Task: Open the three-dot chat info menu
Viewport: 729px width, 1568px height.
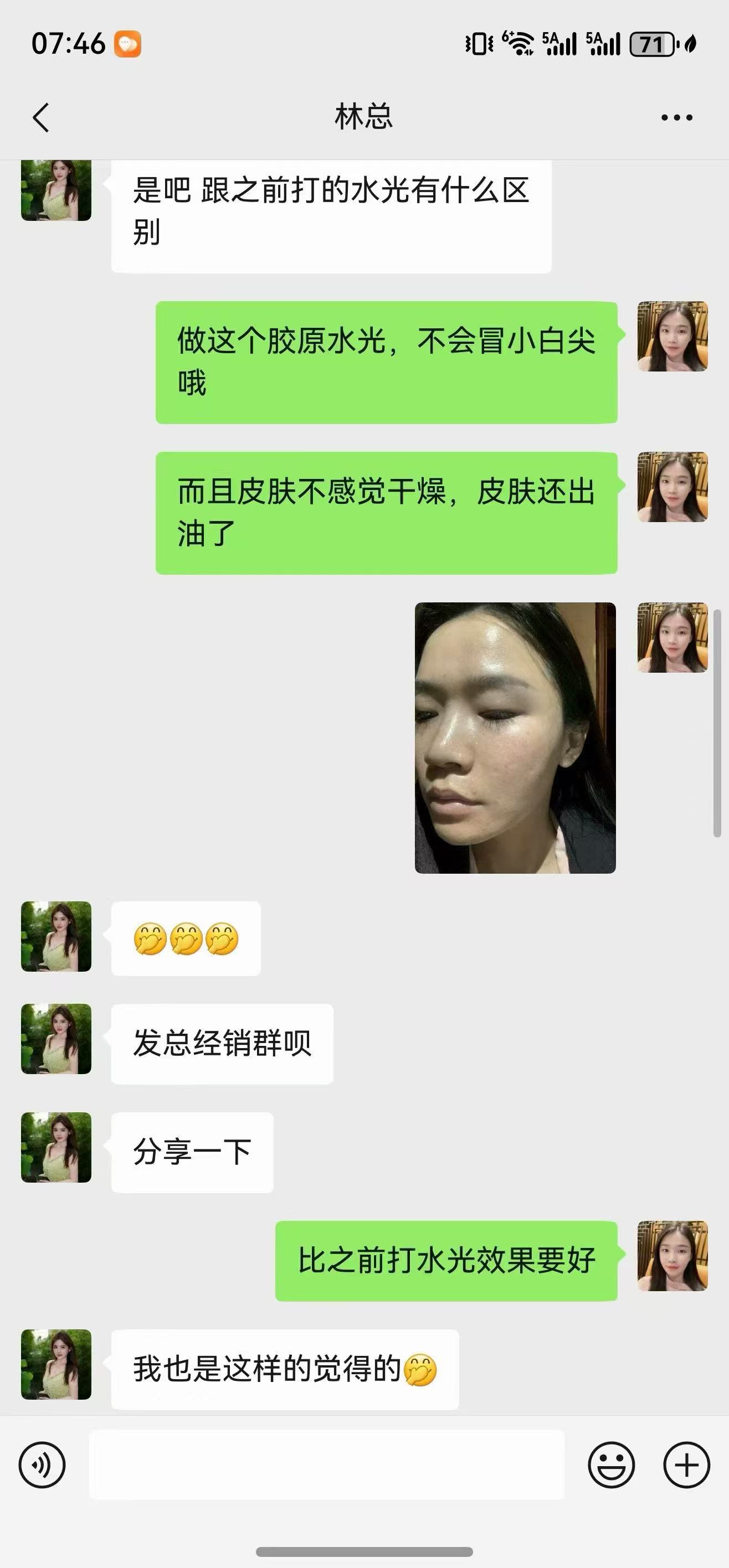Action: 676,117
